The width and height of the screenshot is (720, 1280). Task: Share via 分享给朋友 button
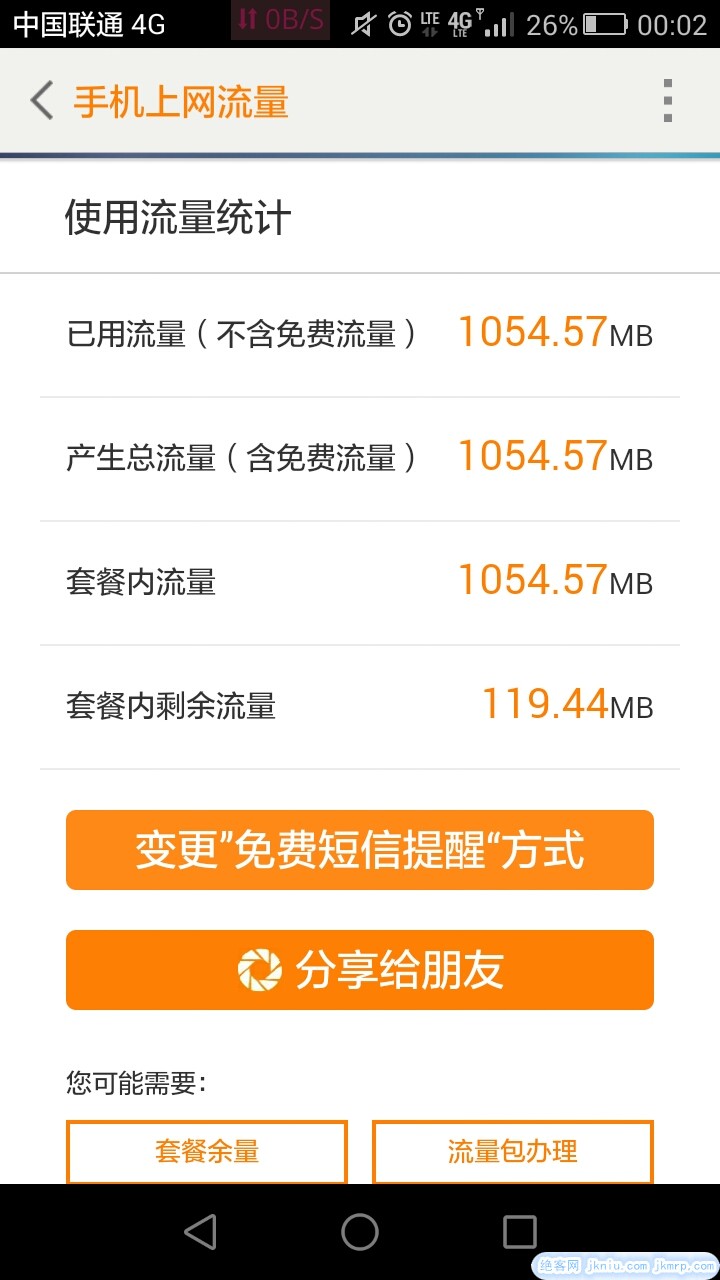point(360,970)
